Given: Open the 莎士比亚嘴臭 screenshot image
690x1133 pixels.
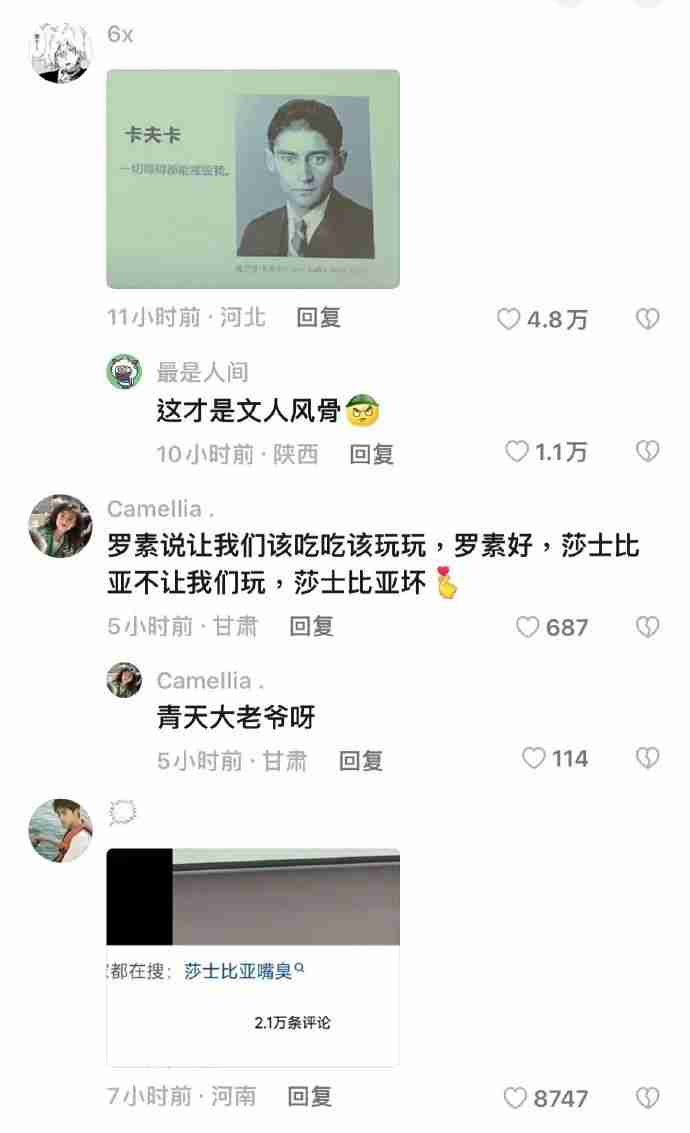Looking at the screenshot, I should pos(253,957).
